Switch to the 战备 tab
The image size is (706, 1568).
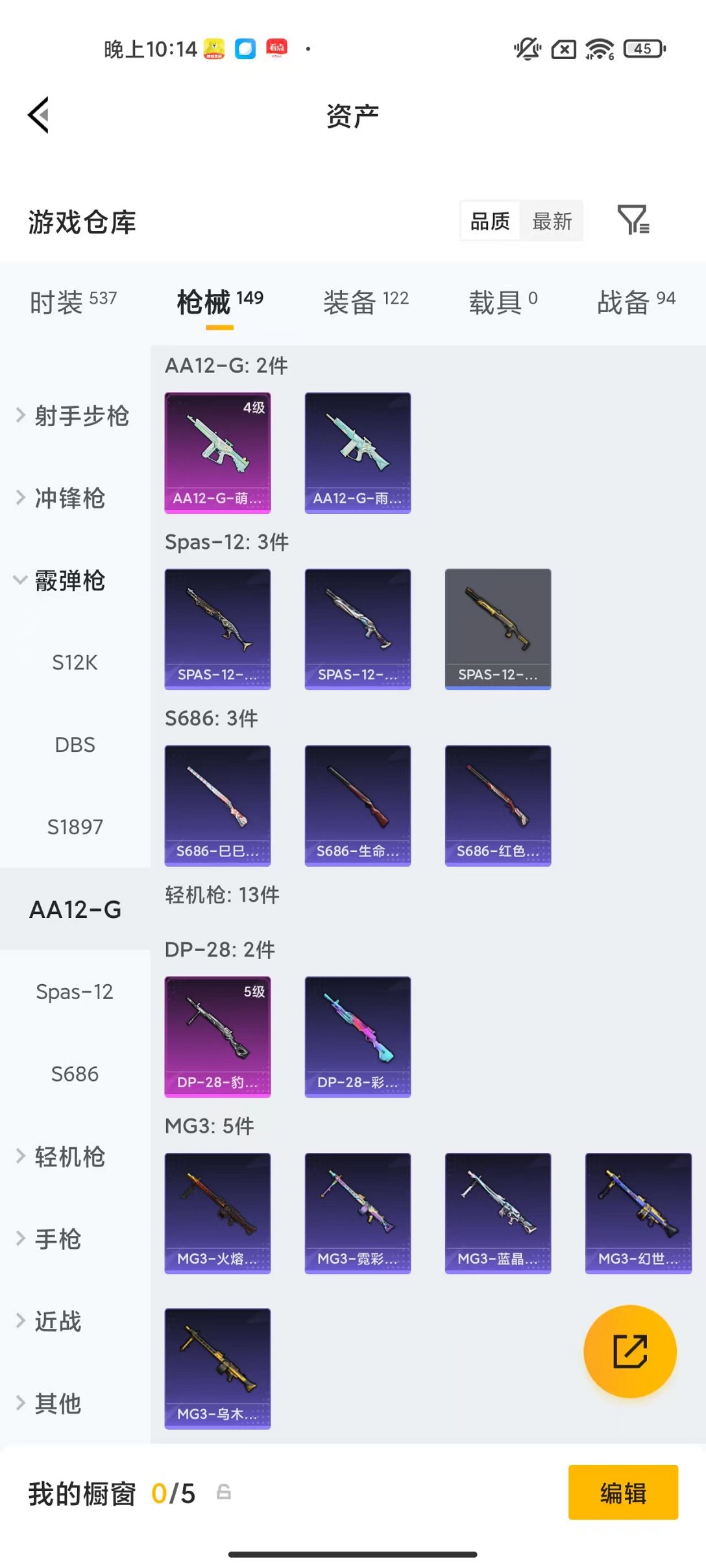coord(636,302)
